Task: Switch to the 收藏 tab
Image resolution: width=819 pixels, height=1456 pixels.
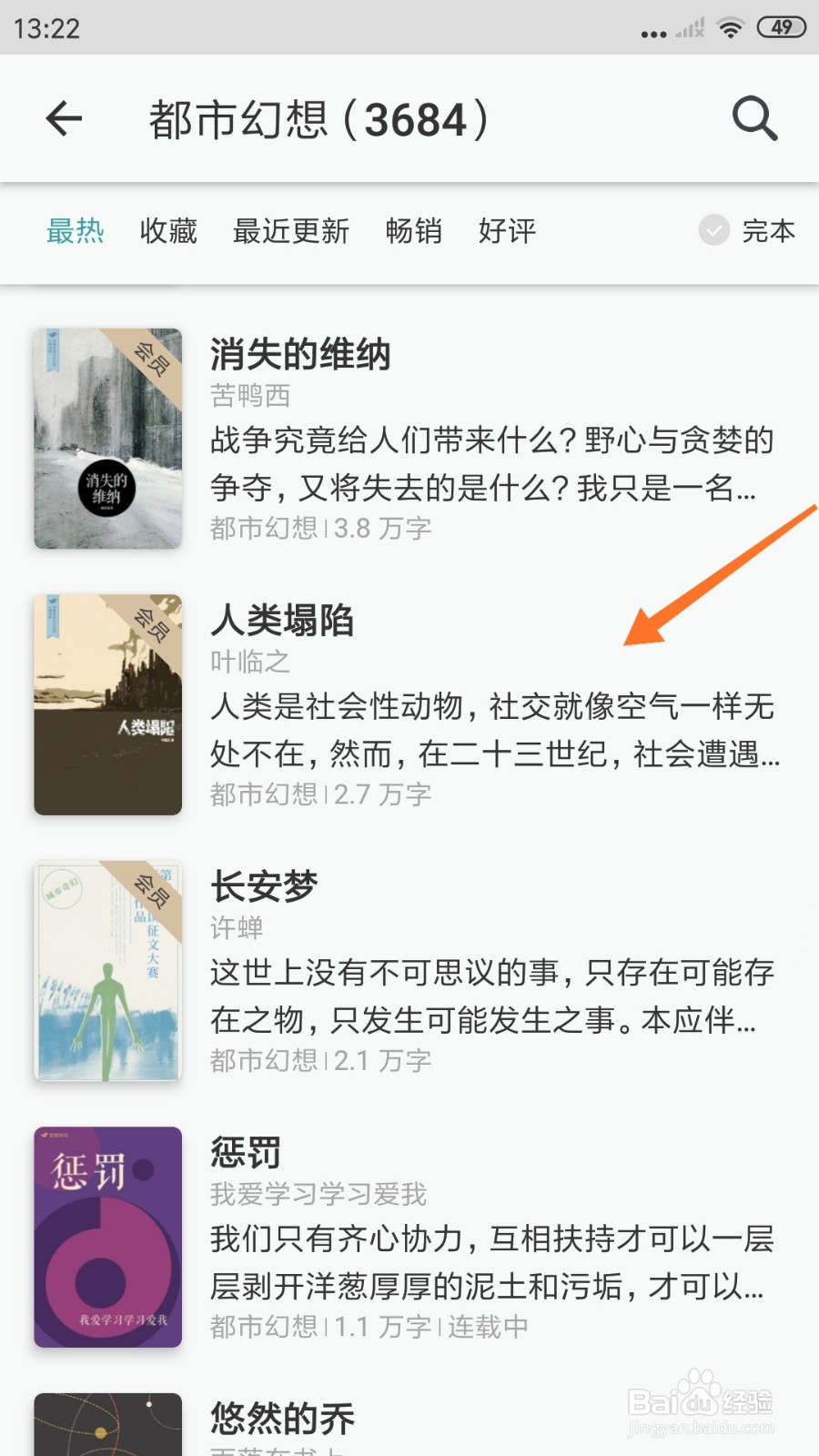Action: tap(168, 232)
